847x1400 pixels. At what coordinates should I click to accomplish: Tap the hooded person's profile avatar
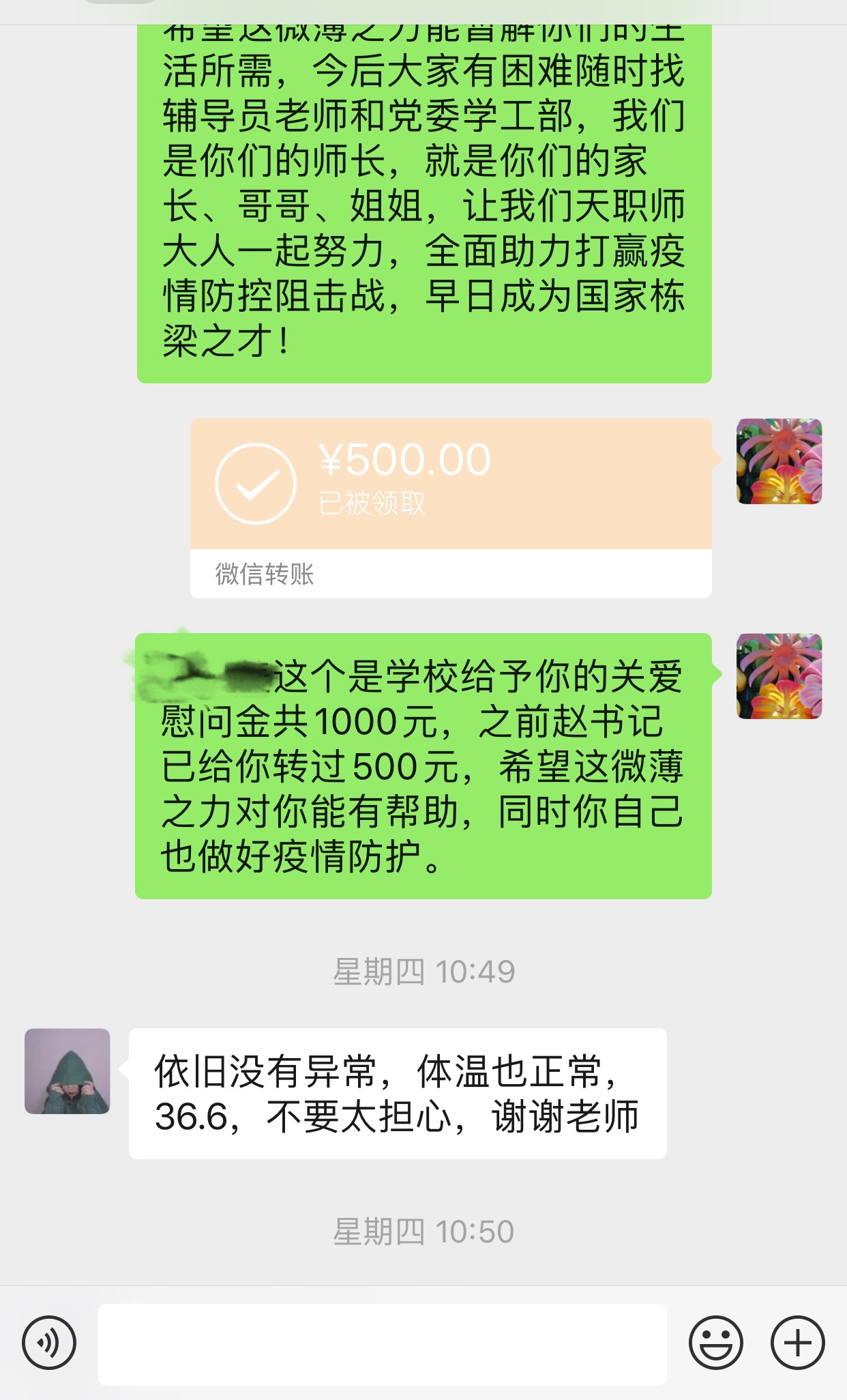click(x=68, y=1071)
